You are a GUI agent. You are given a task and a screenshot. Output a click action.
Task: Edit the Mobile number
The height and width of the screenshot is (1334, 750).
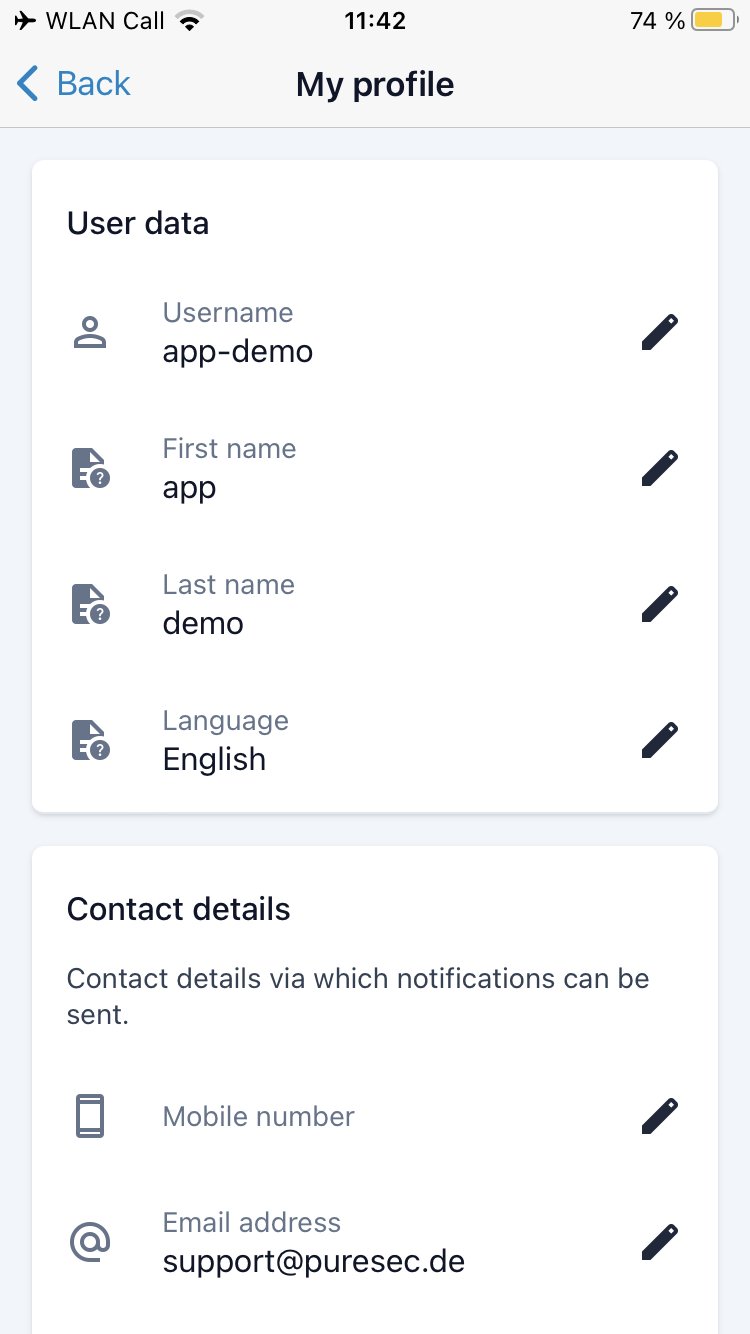tap(660, 1116)
